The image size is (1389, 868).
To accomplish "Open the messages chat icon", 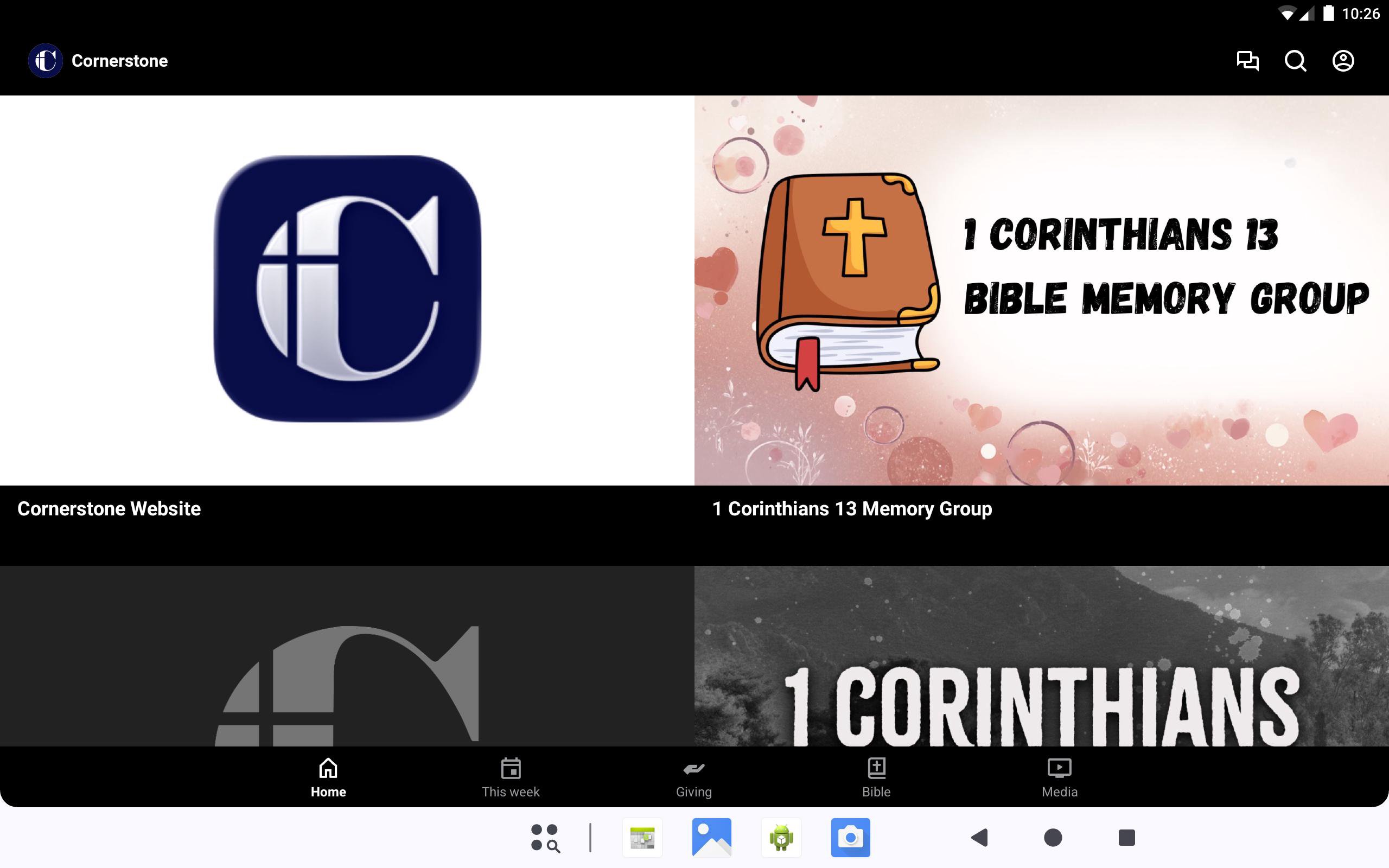I will pos(1247,61).
